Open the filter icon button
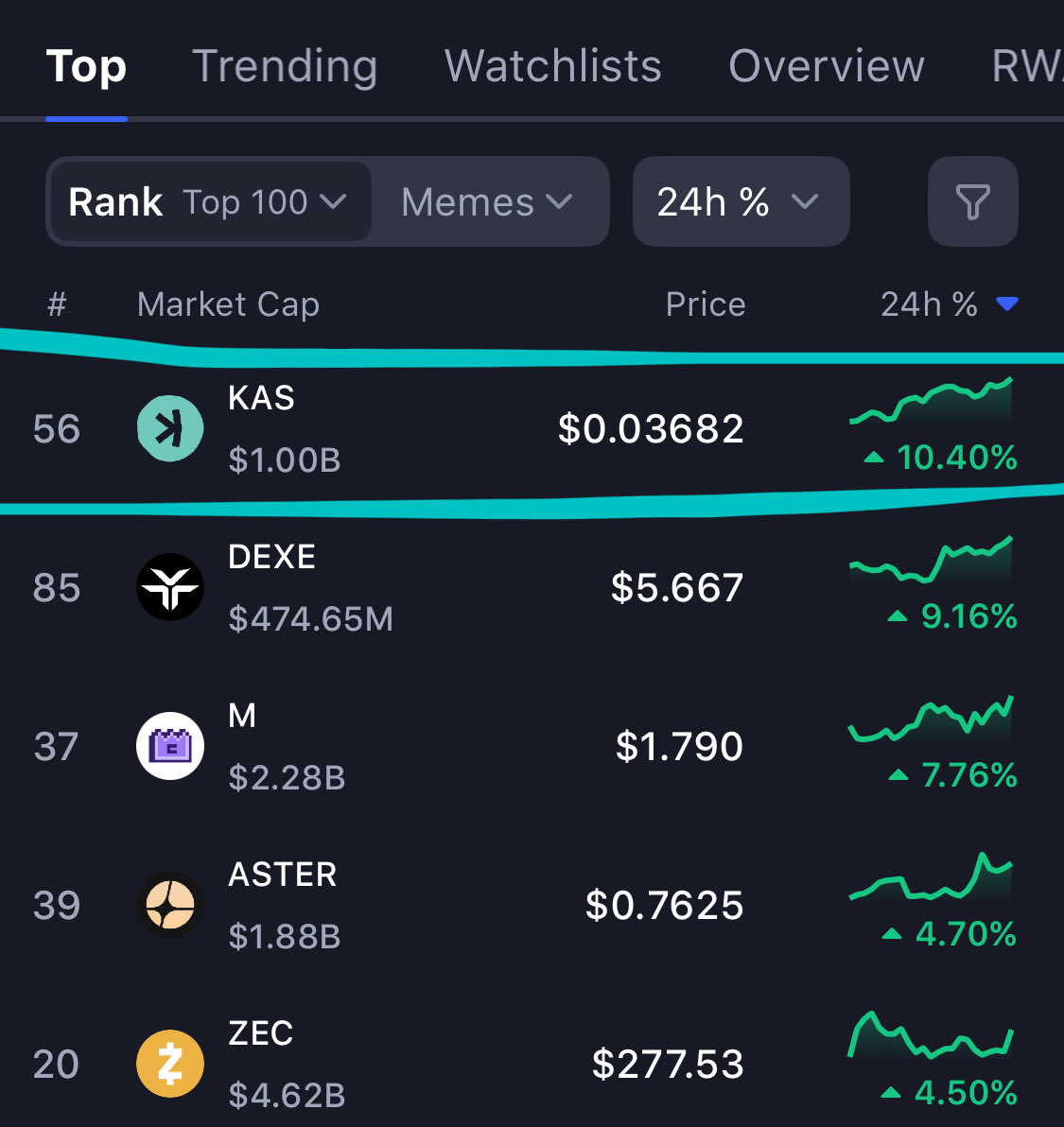Image resolution: width=1064 pixels, height=1127 pixels. 972,201
